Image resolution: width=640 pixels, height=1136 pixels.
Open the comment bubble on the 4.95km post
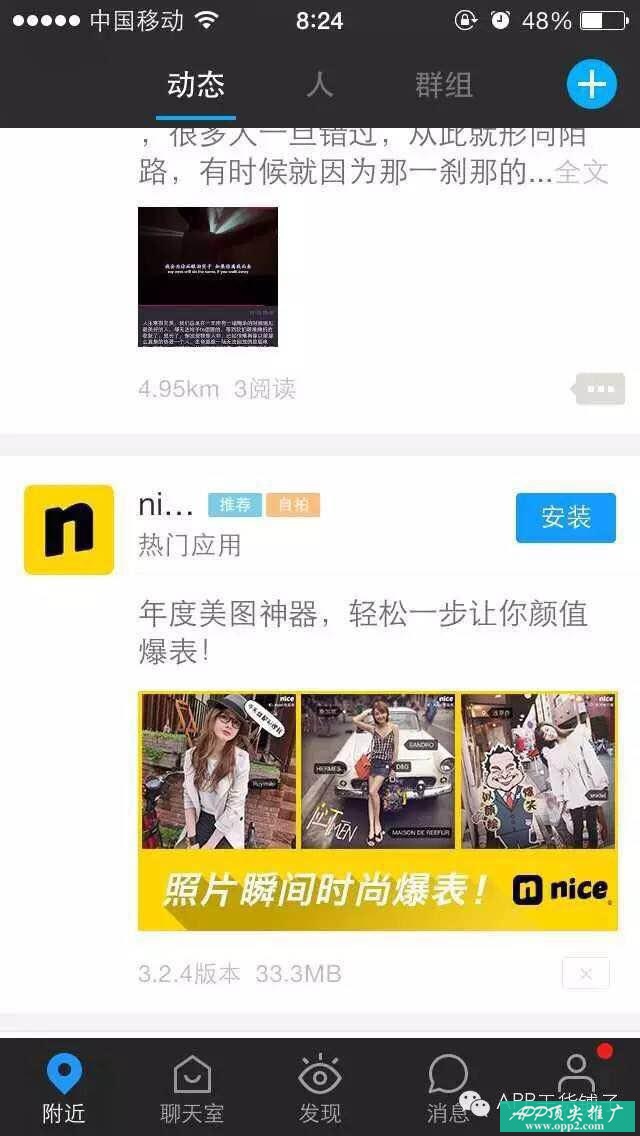600,389
